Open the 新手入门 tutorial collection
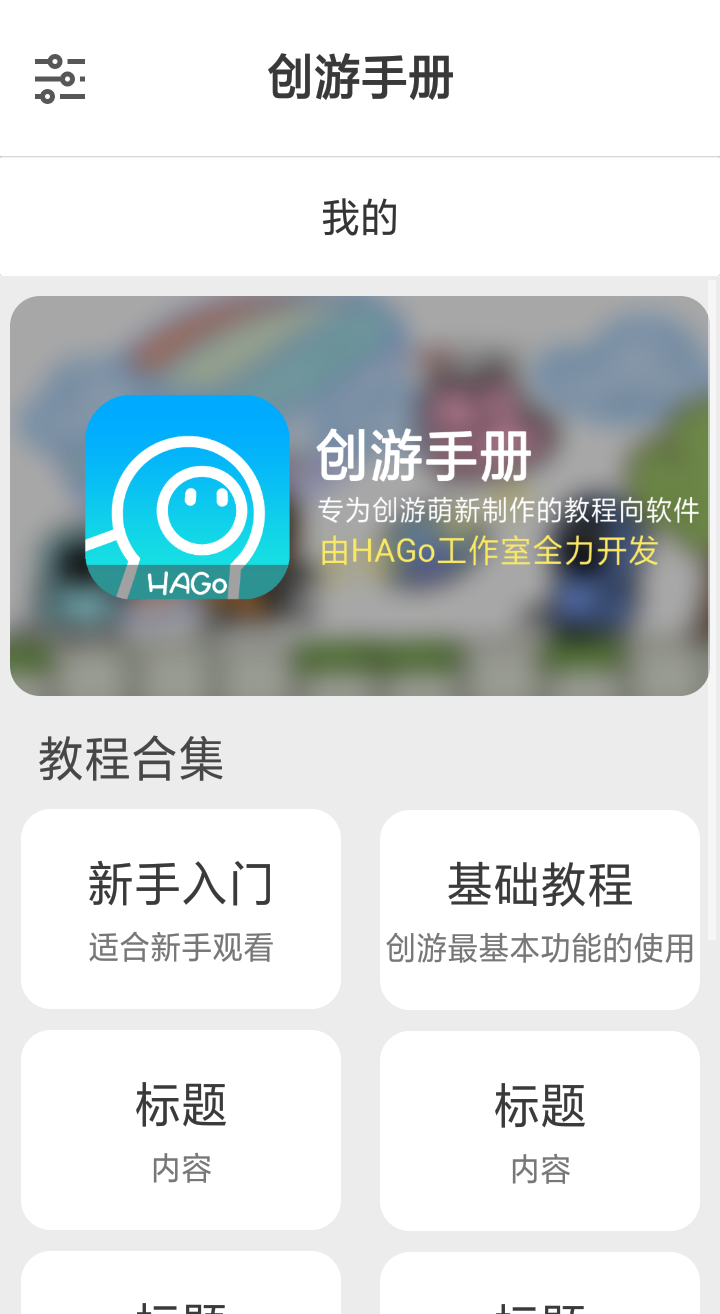The width and height of the screenshot is (720, 1314). (180, 908)
